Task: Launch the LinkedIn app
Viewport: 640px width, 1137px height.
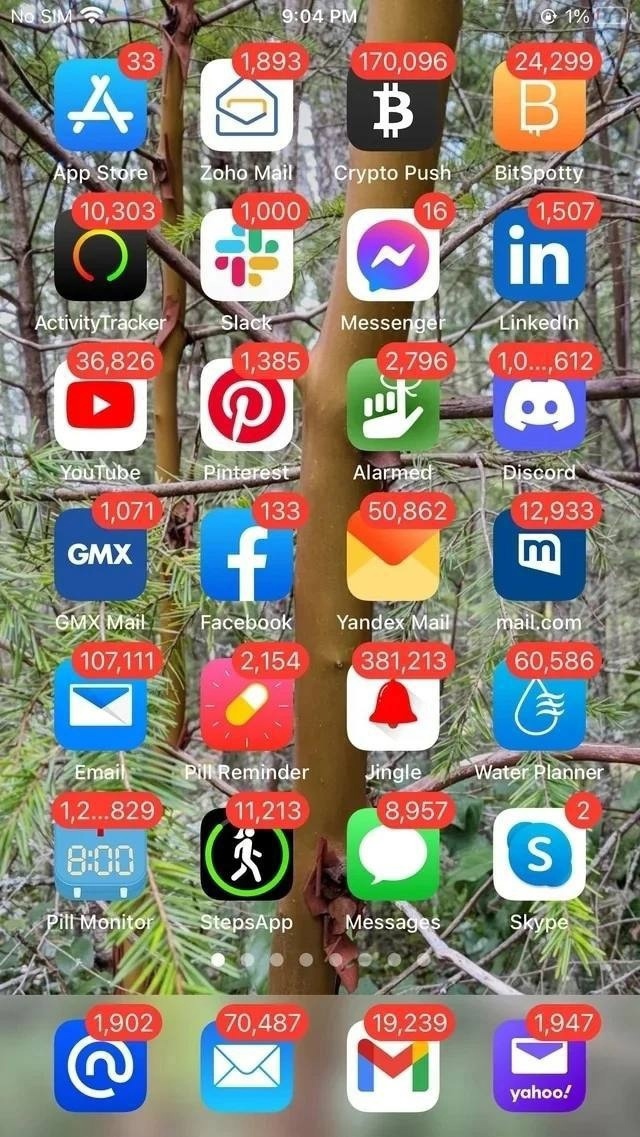Action: pyautogui.click(x=539, y=255)
